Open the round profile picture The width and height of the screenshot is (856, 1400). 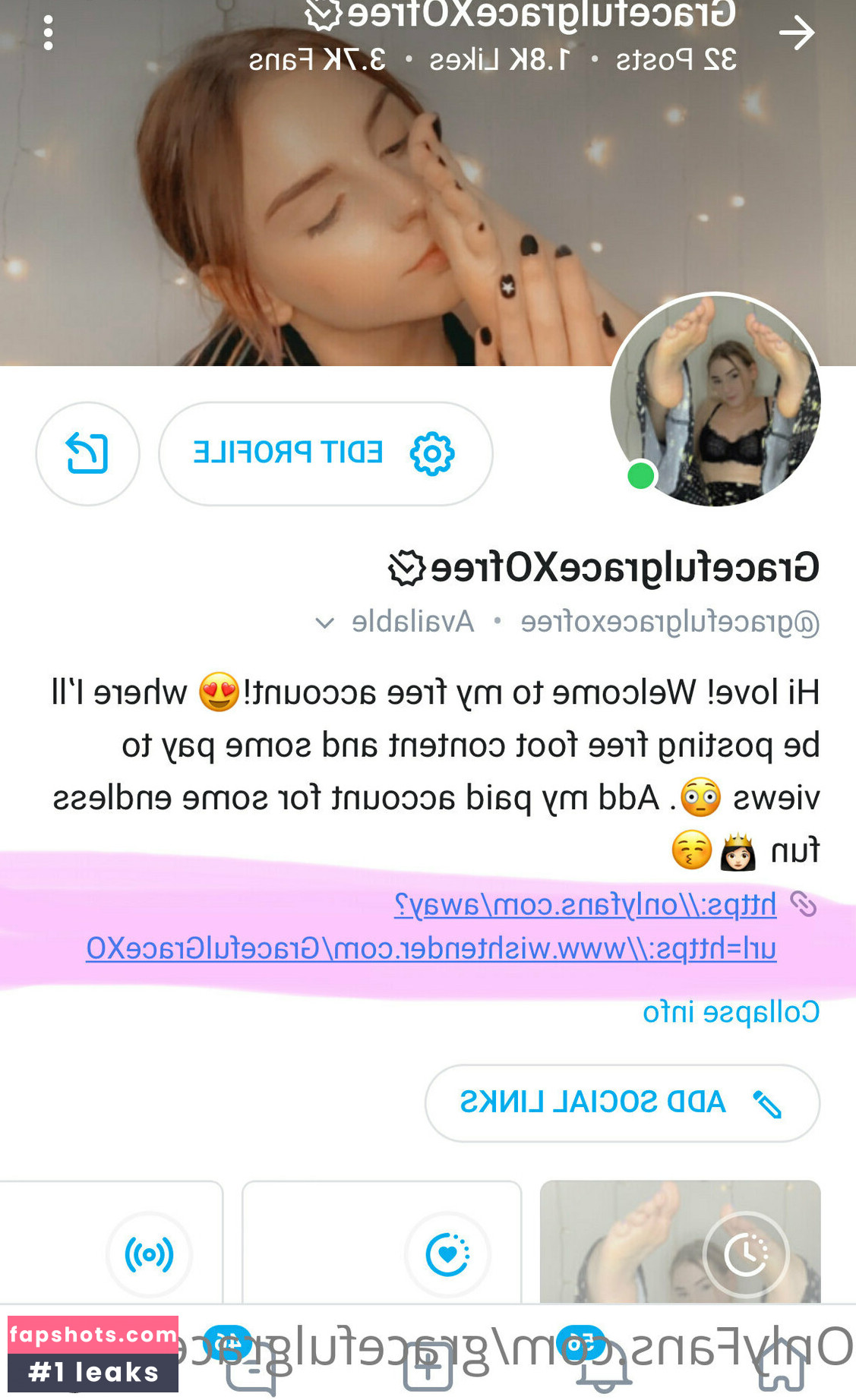tap(715, 400)
